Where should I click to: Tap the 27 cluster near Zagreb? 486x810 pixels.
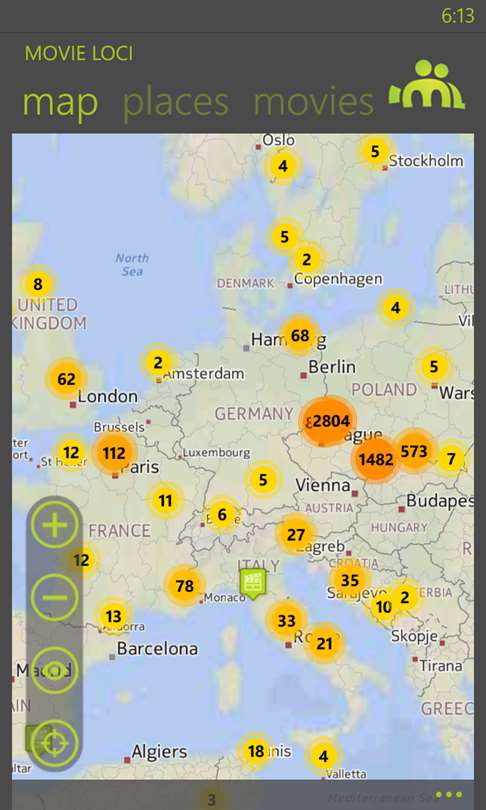(x=295, y=535)
